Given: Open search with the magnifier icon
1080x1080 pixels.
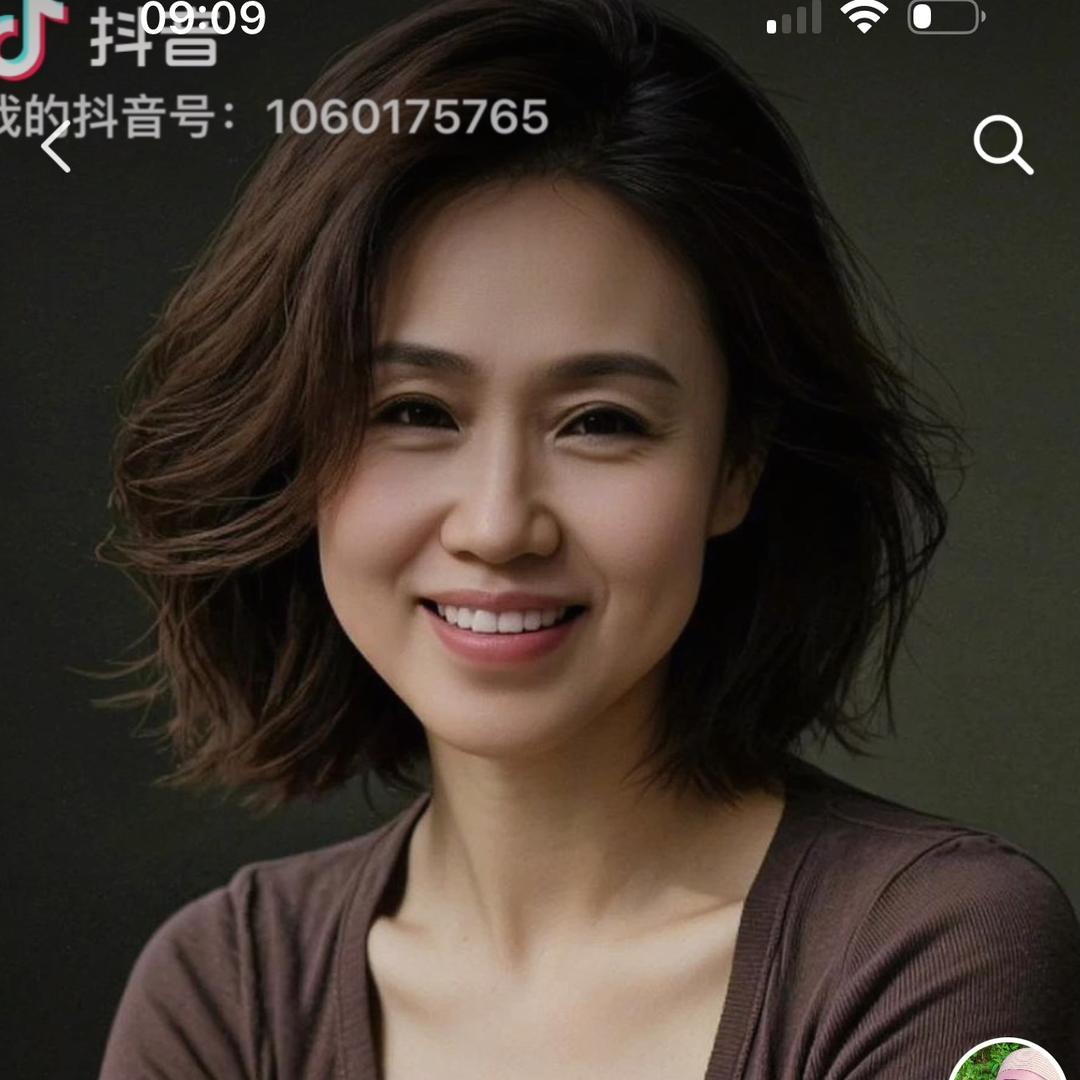Looking at the screenshot, I should coord(1003,145).
